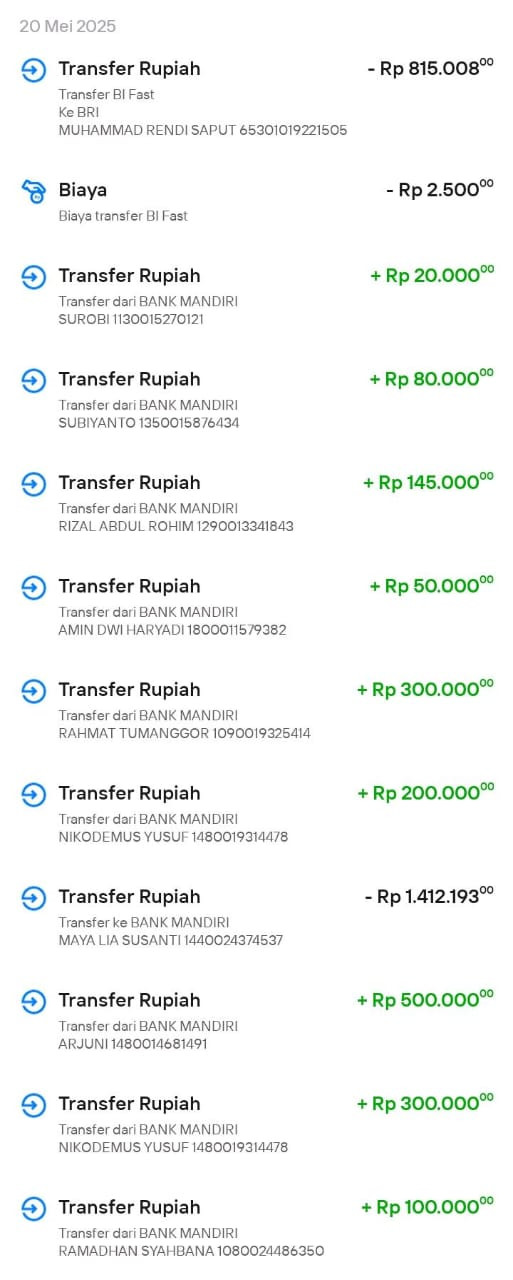The image size is (513, 1280).
Task: Open Nikodemus Yusuf's Rp 300.000 transfer
Action: pyautogui.click(x=256, y=1123)
